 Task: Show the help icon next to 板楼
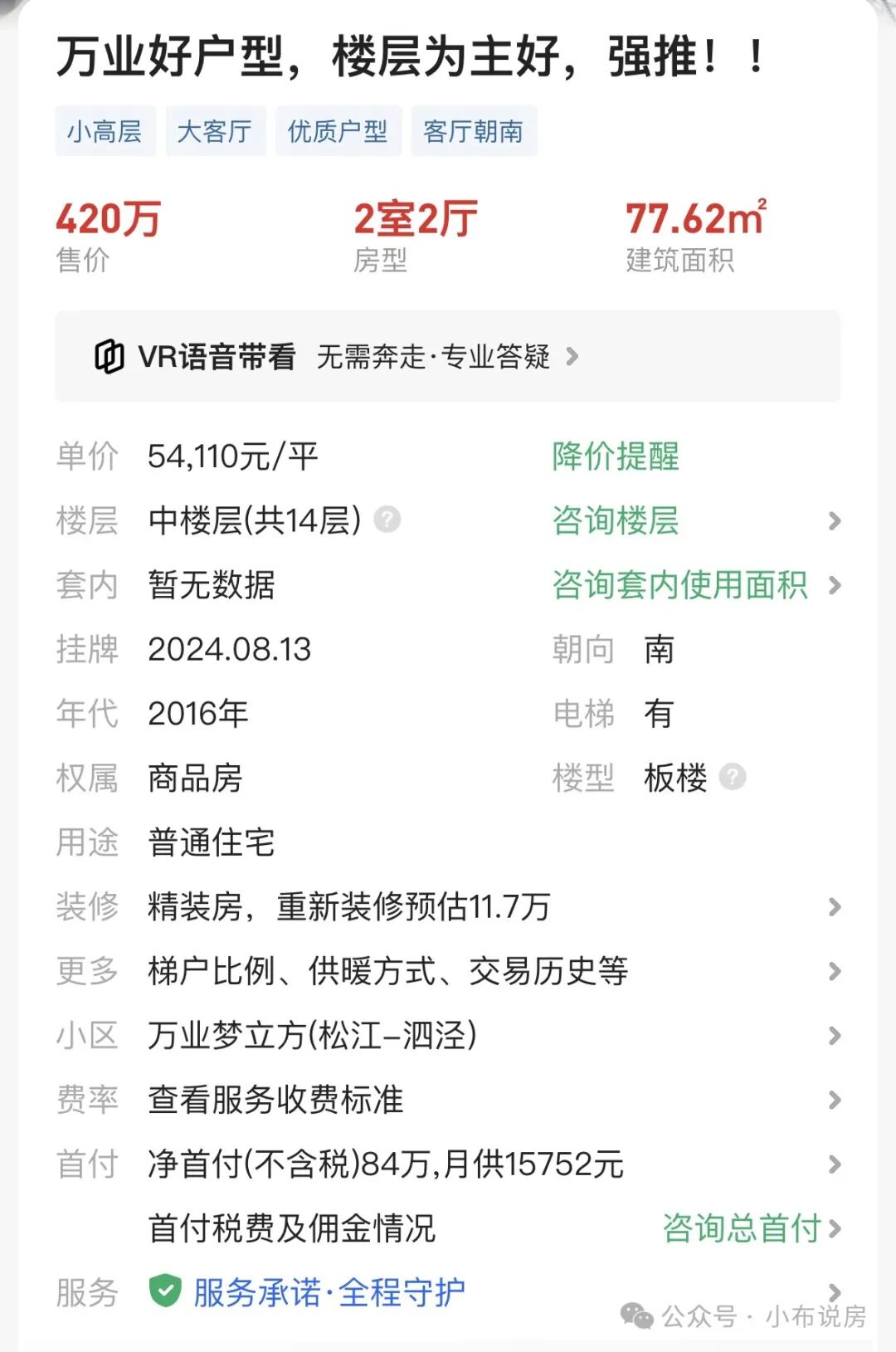[x=733, y=778]
